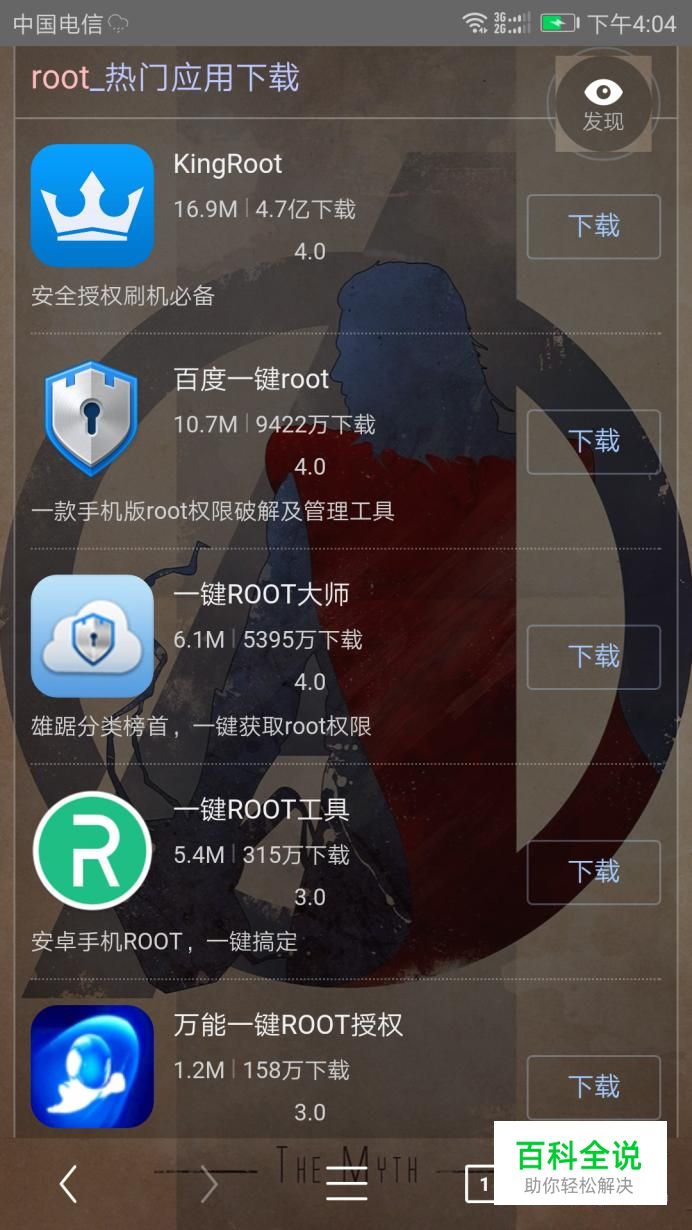Open the browser tabs switcher

pyautogui.click(x=482, y=1185)
